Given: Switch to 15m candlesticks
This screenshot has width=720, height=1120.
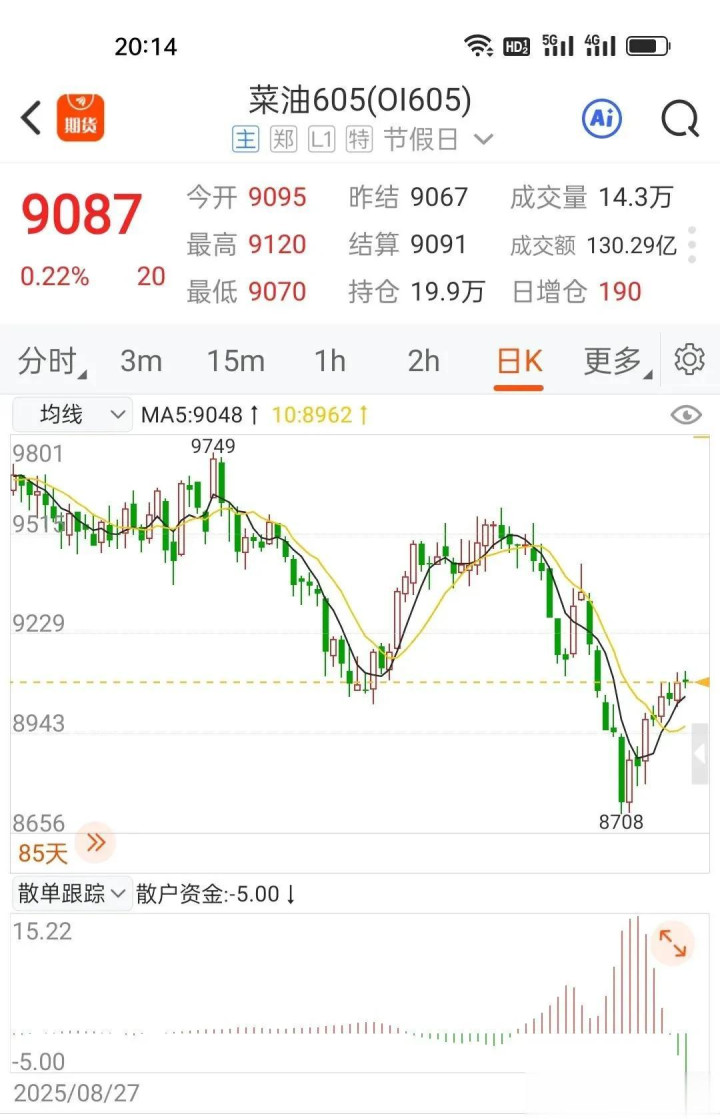Looking at the screenshot, I should pyautogui.click(x=235, y=361).
